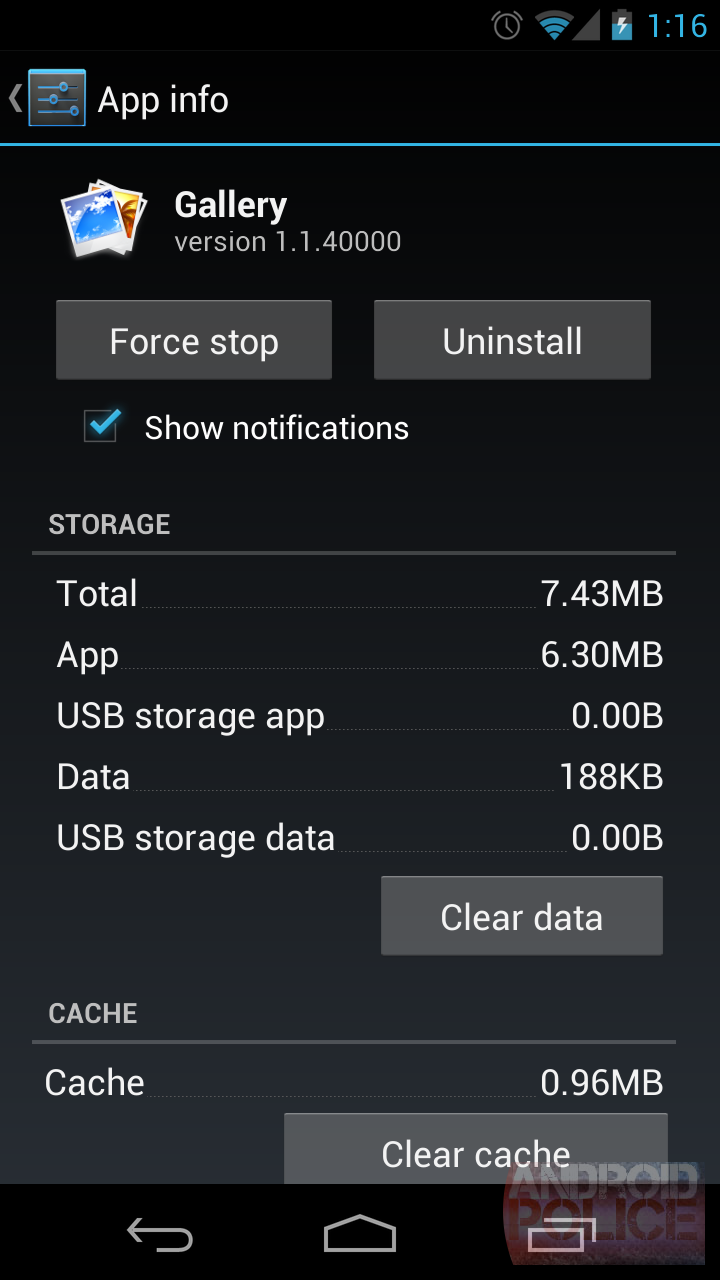
Task: Uninstall the Gallery app
Action: [x=512, y=340]
